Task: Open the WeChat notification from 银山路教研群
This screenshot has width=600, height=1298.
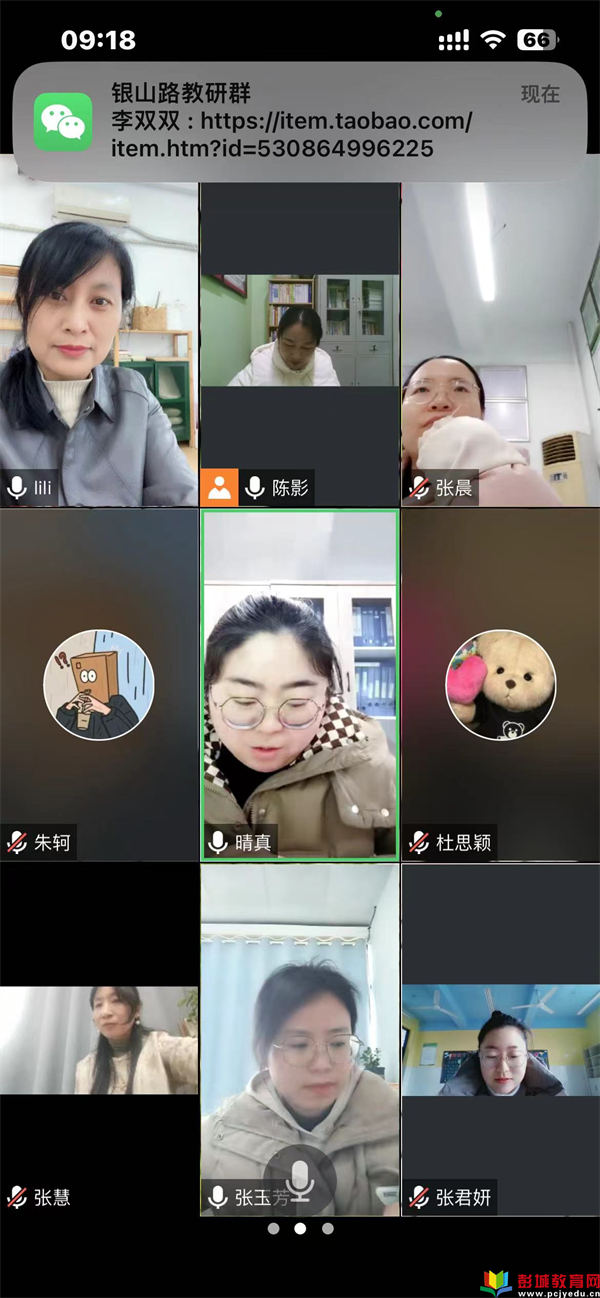Action: tap(300, 122)
